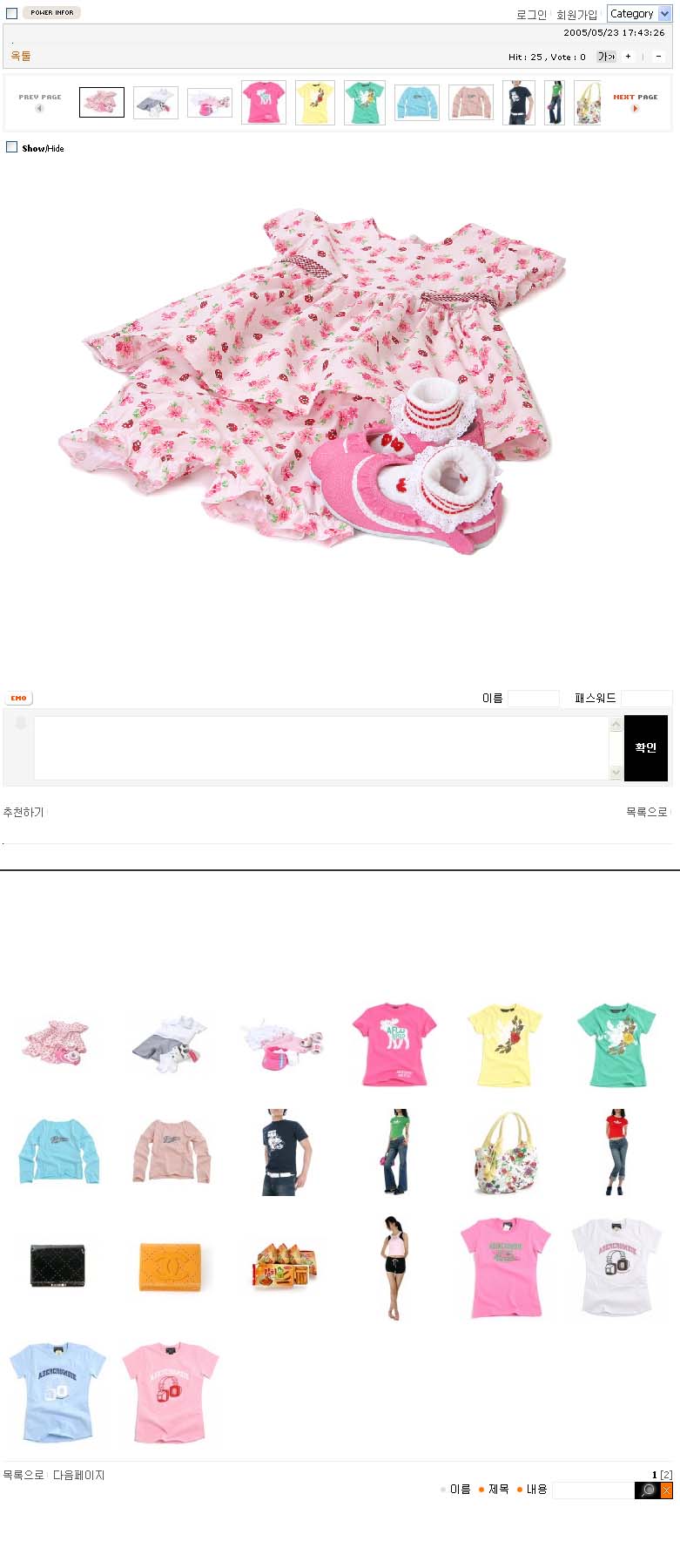Open the orange wallet item in the grid

(170, 1266)
